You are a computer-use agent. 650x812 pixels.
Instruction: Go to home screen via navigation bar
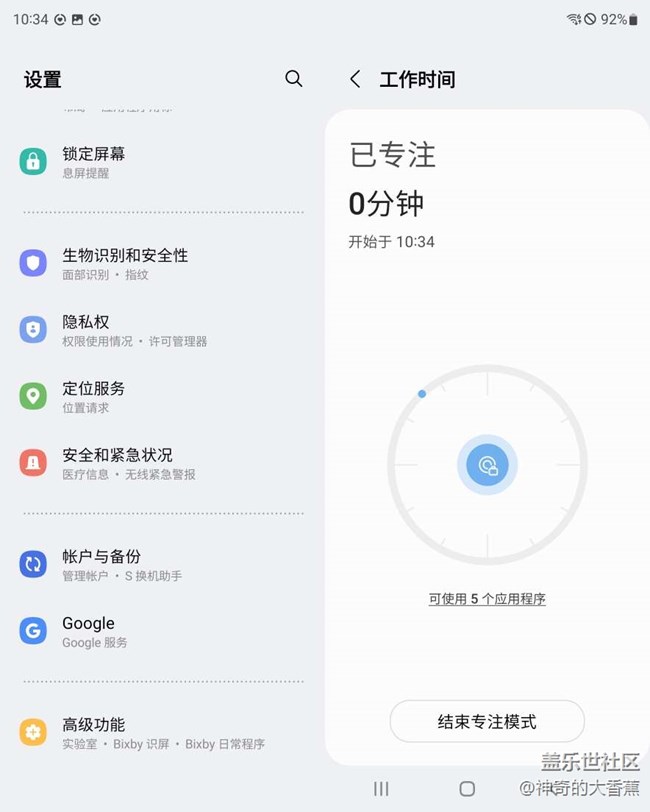coord(467,789)
